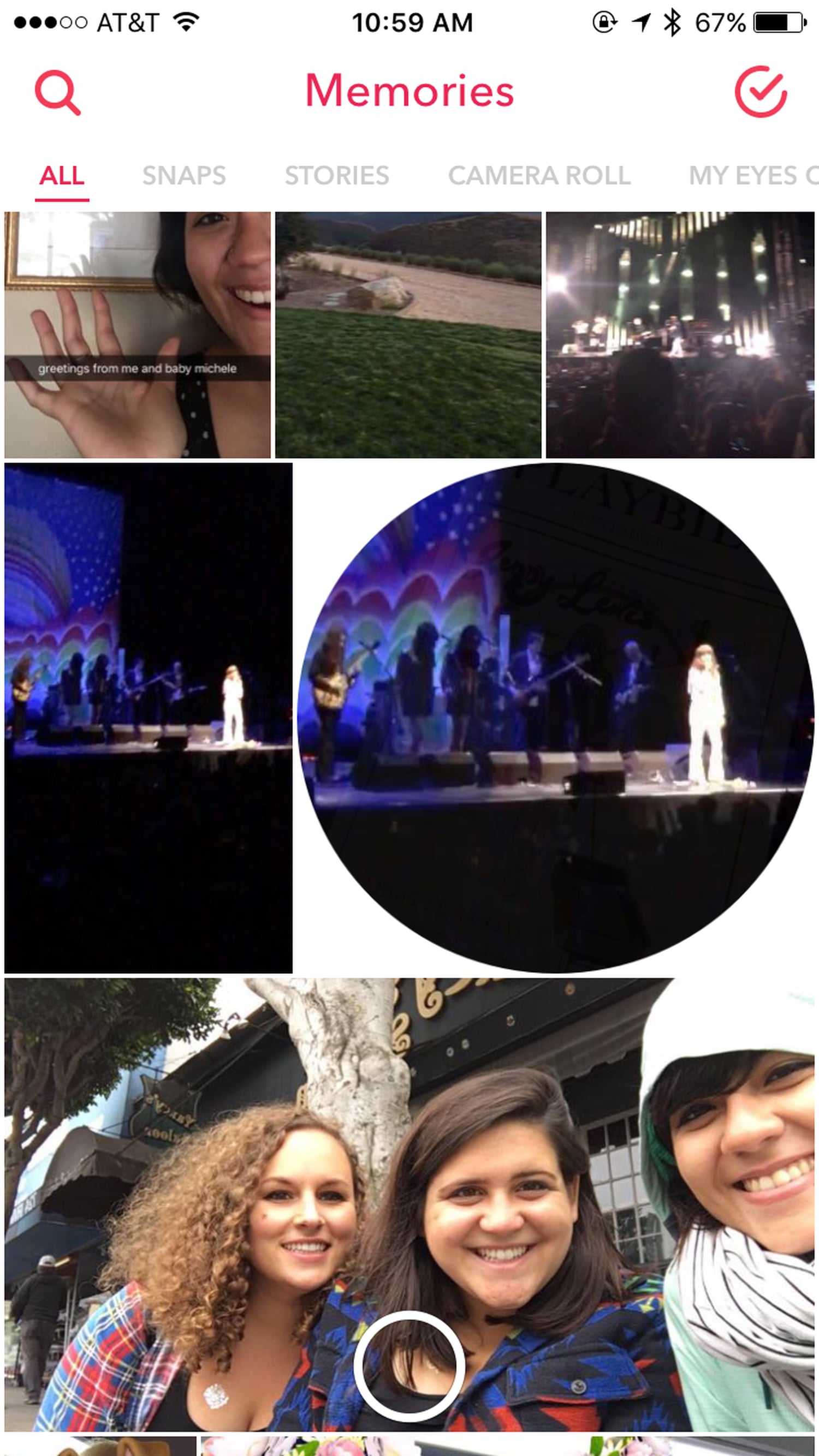Open the tall rectangular concert stage snap
This screenshot has height=1456, width=819.
[148, 718]
